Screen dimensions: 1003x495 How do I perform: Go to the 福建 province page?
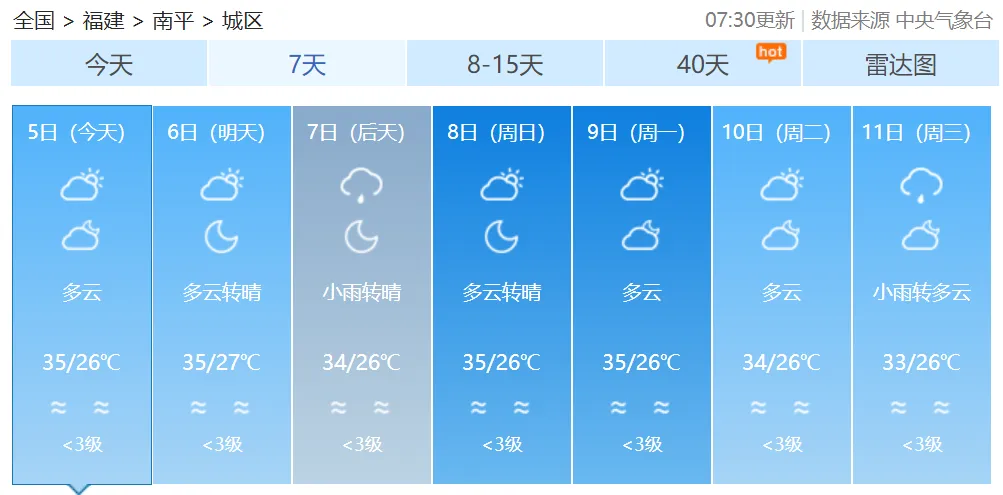[103, 21]
